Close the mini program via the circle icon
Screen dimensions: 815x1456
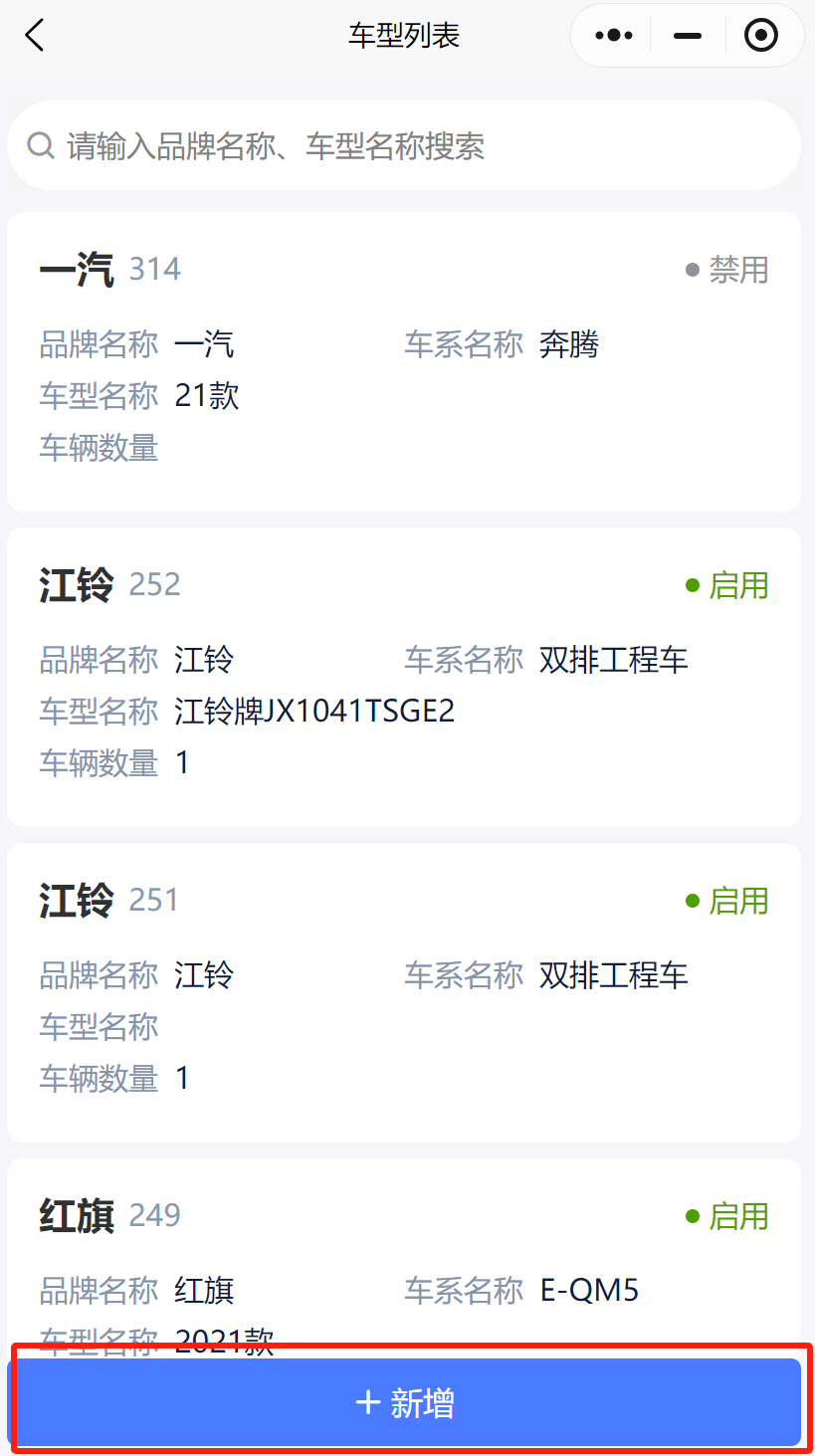click(x=761, y=36)
